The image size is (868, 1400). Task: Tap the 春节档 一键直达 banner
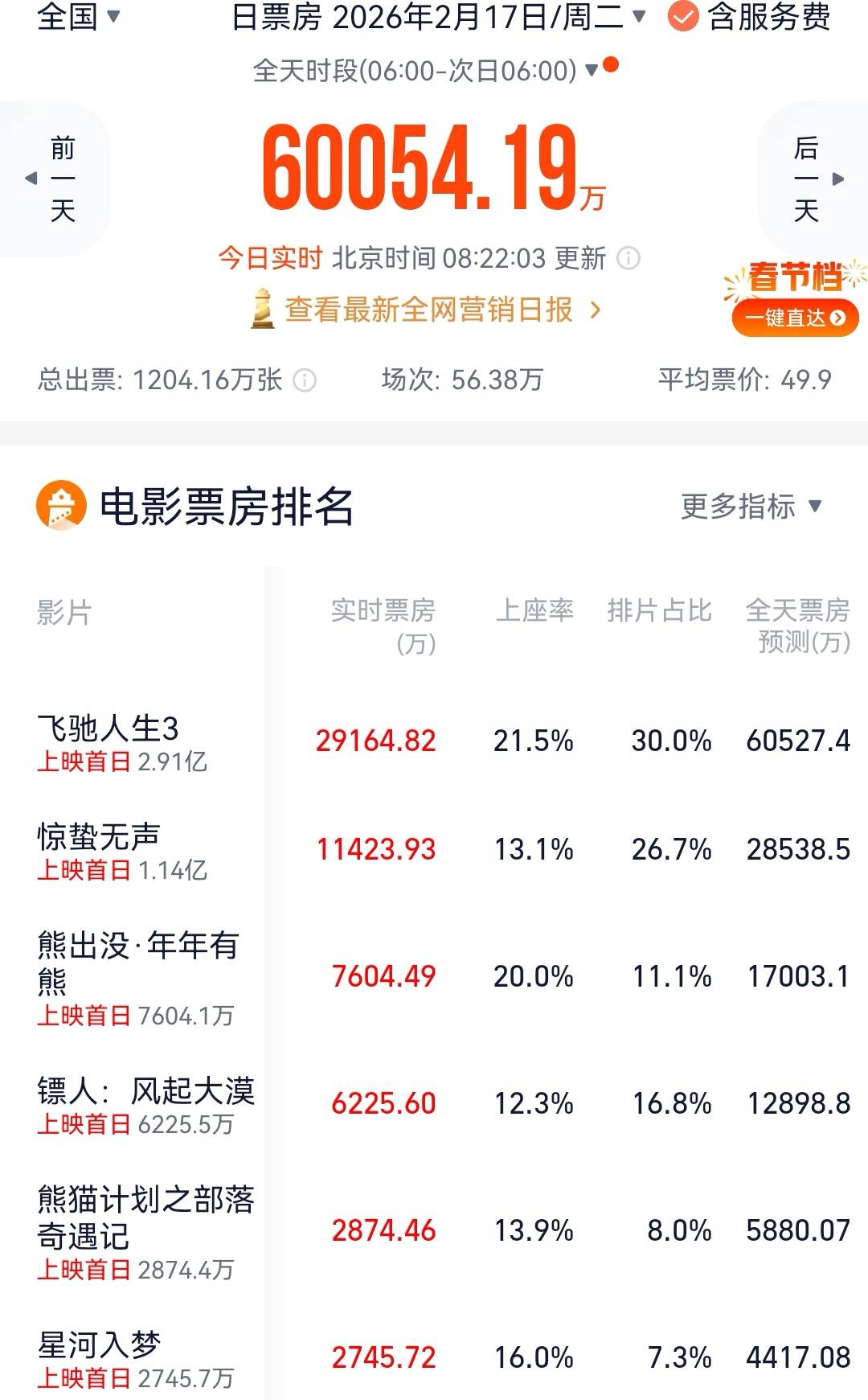click(794, 299)
